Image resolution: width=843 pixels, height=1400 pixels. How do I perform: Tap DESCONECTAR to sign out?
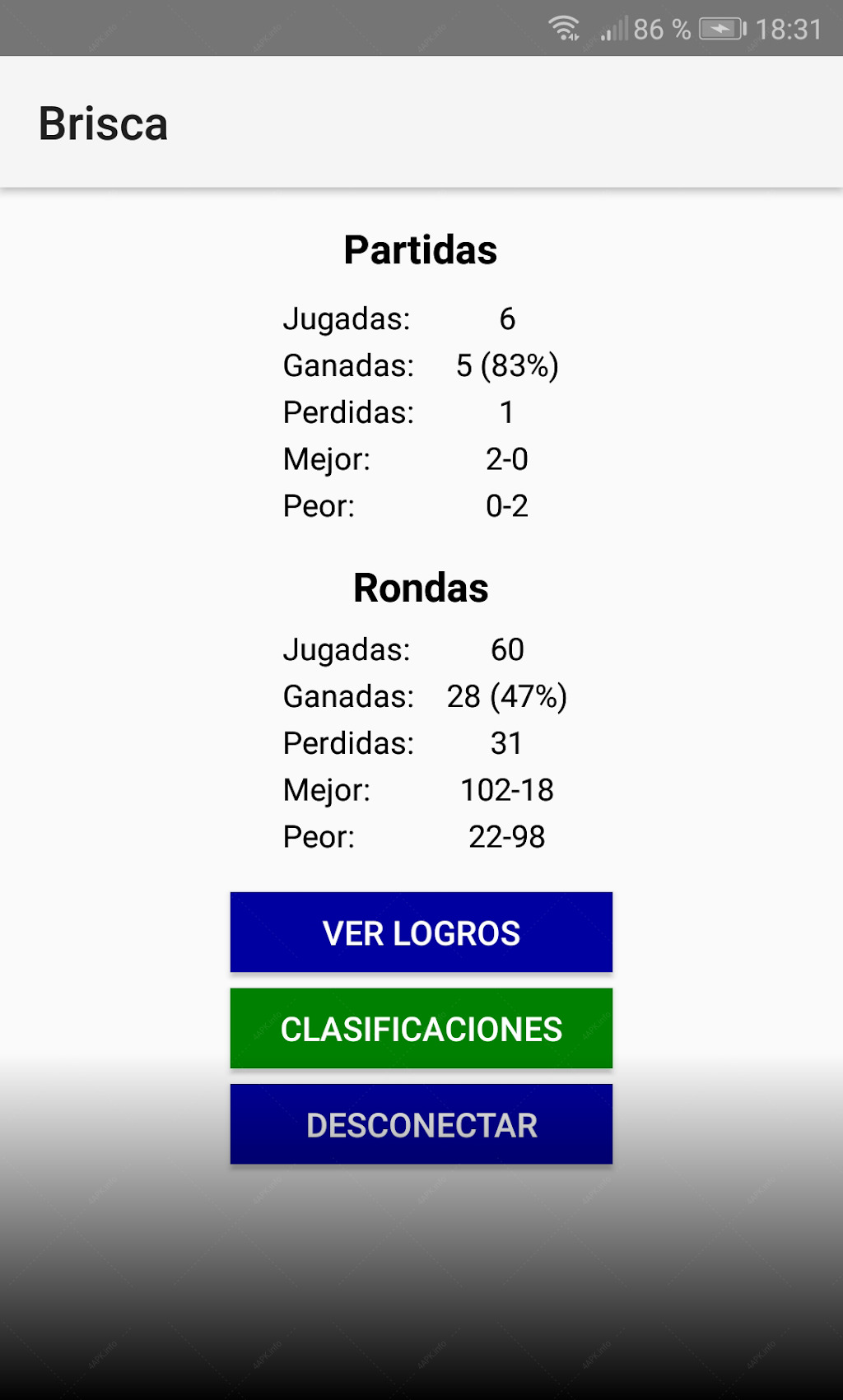pos(421,1124)
